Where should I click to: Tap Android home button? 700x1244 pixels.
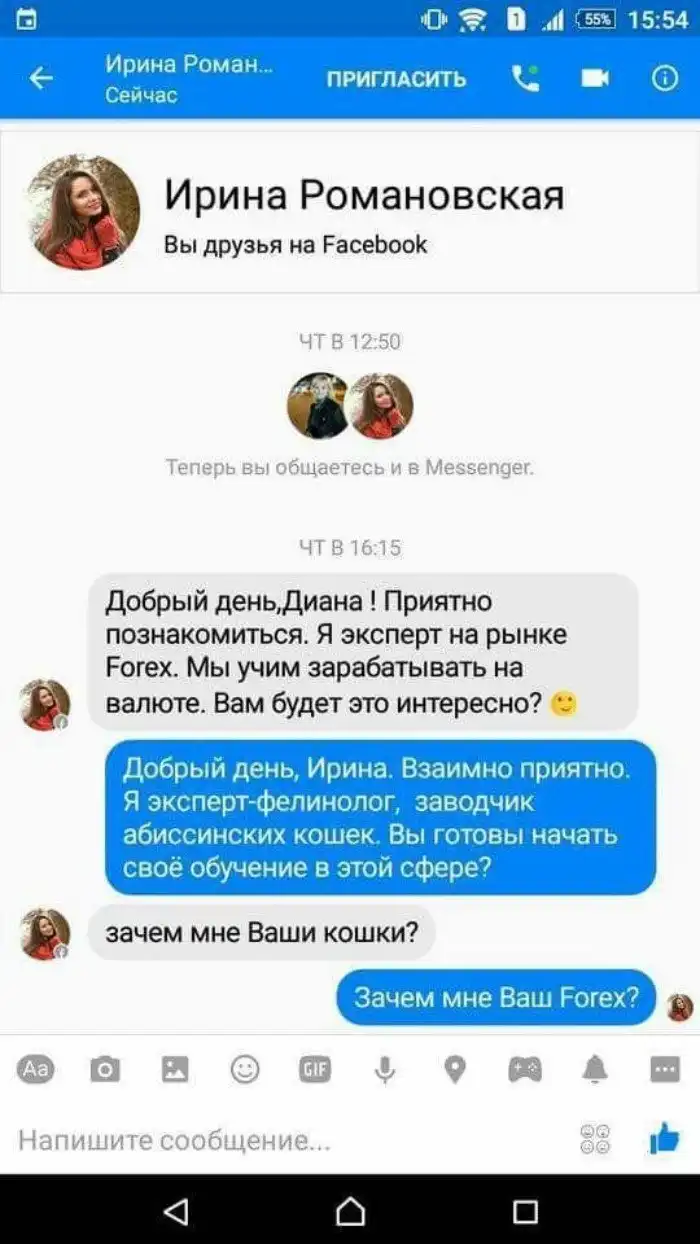coord(350,1212)
